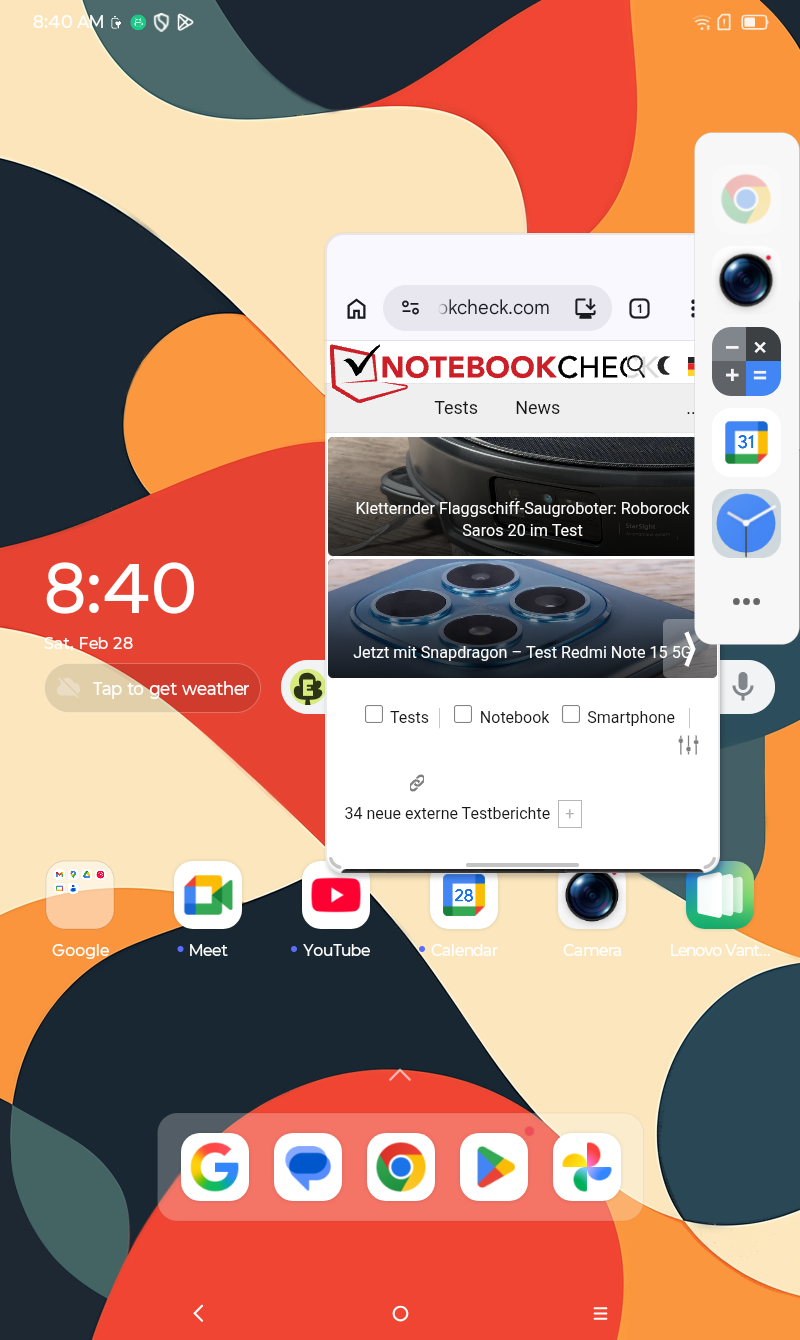Open the Google folder
Screen dimensions: 800x1340
[x=80, y=895]
